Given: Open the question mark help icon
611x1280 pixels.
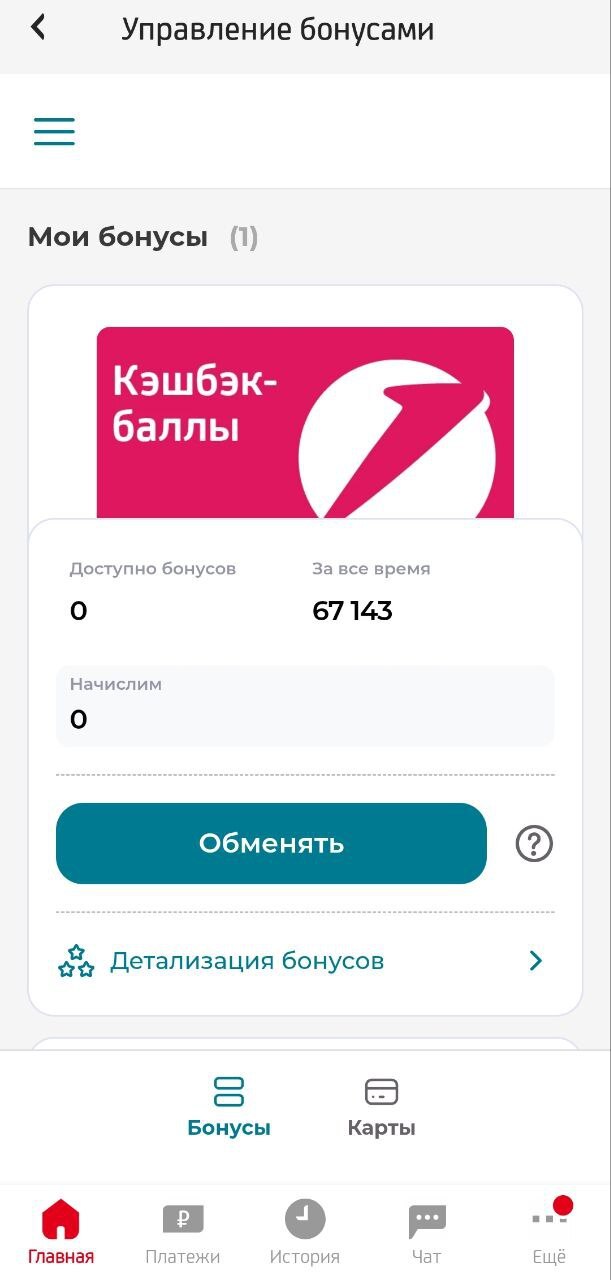Looking at the screenshot, I should point(534,844).
